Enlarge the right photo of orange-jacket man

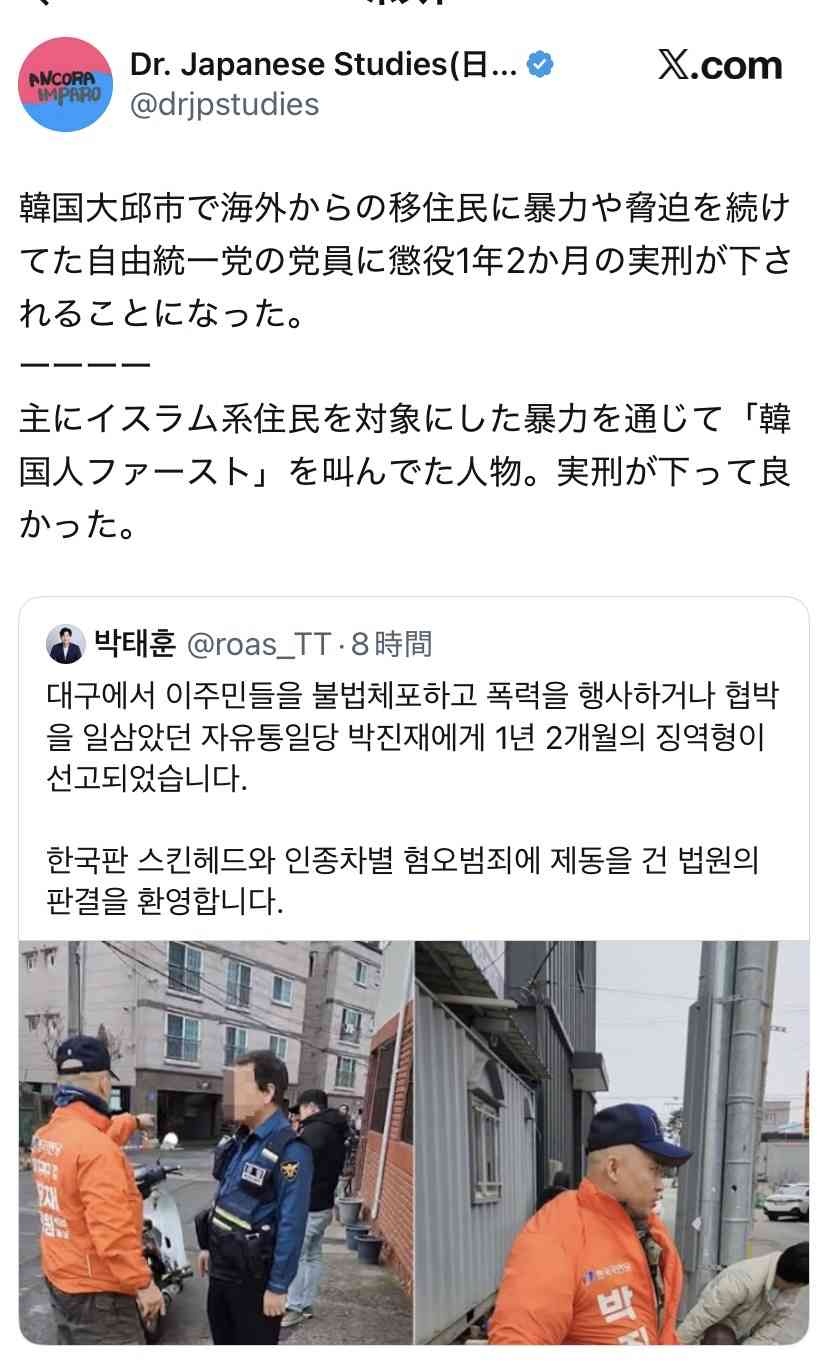point(612,1142)
